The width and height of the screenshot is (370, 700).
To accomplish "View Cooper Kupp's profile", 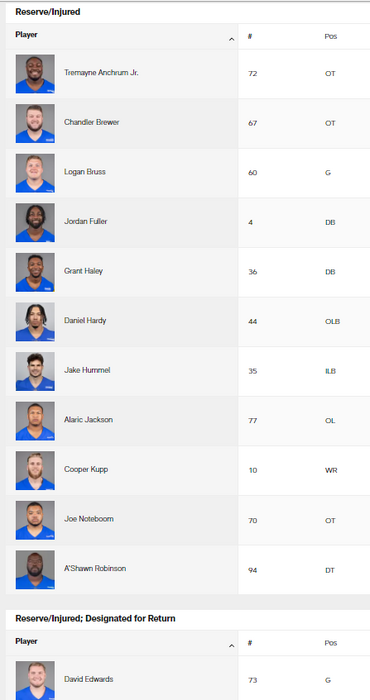I will click(86, 469).
